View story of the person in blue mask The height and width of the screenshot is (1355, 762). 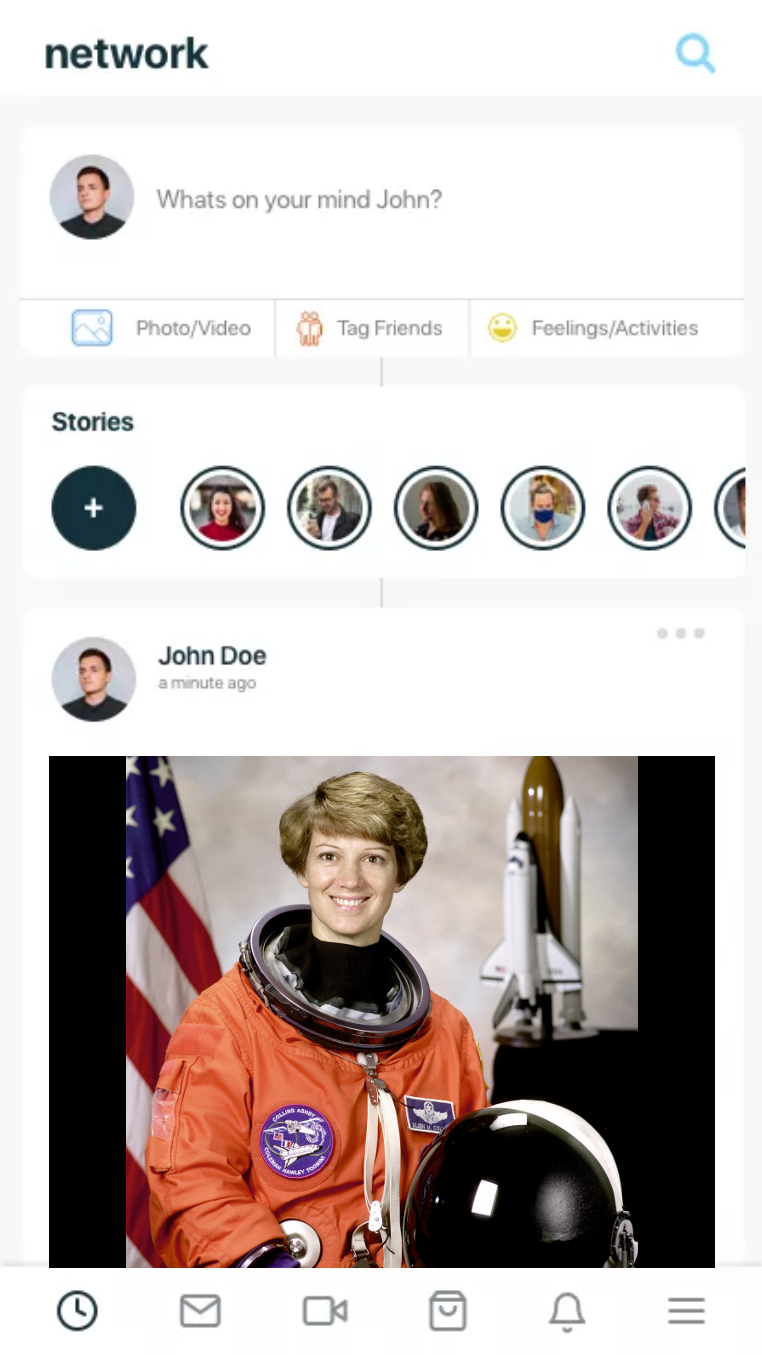click(543, 508)
